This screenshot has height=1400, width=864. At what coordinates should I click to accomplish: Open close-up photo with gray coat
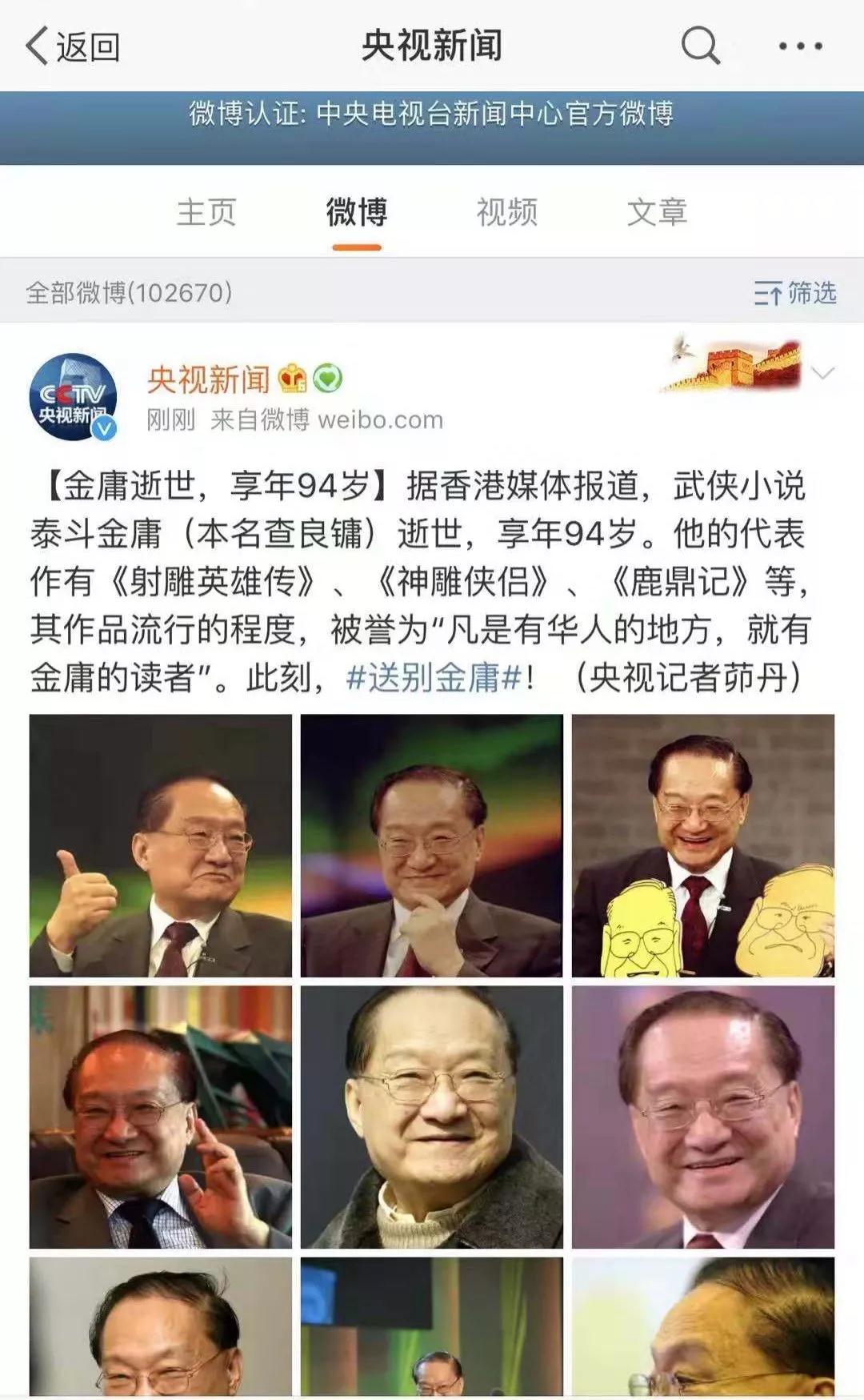click(x=432, y=1117)
